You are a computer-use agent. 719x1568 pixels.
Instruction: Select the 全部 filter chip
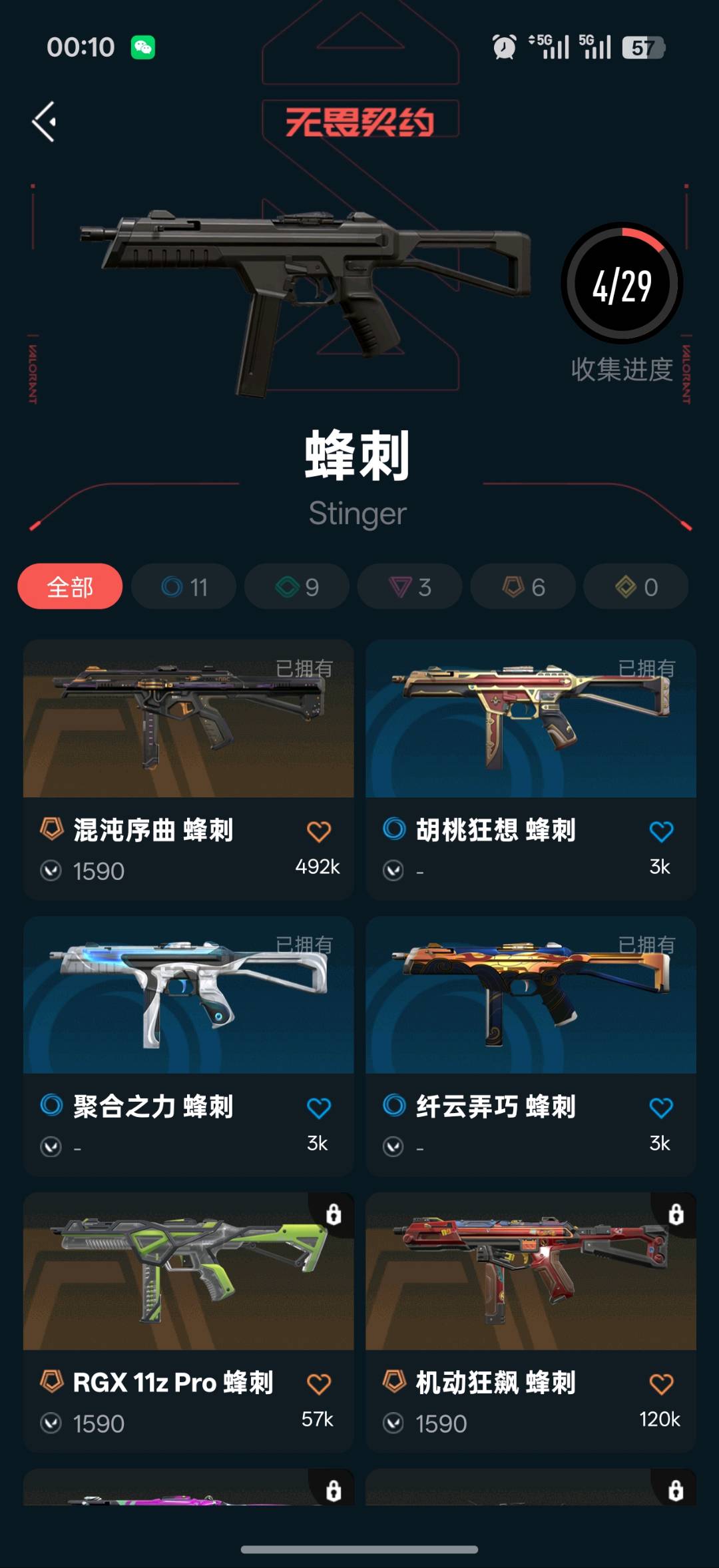(x=70, y=587)
